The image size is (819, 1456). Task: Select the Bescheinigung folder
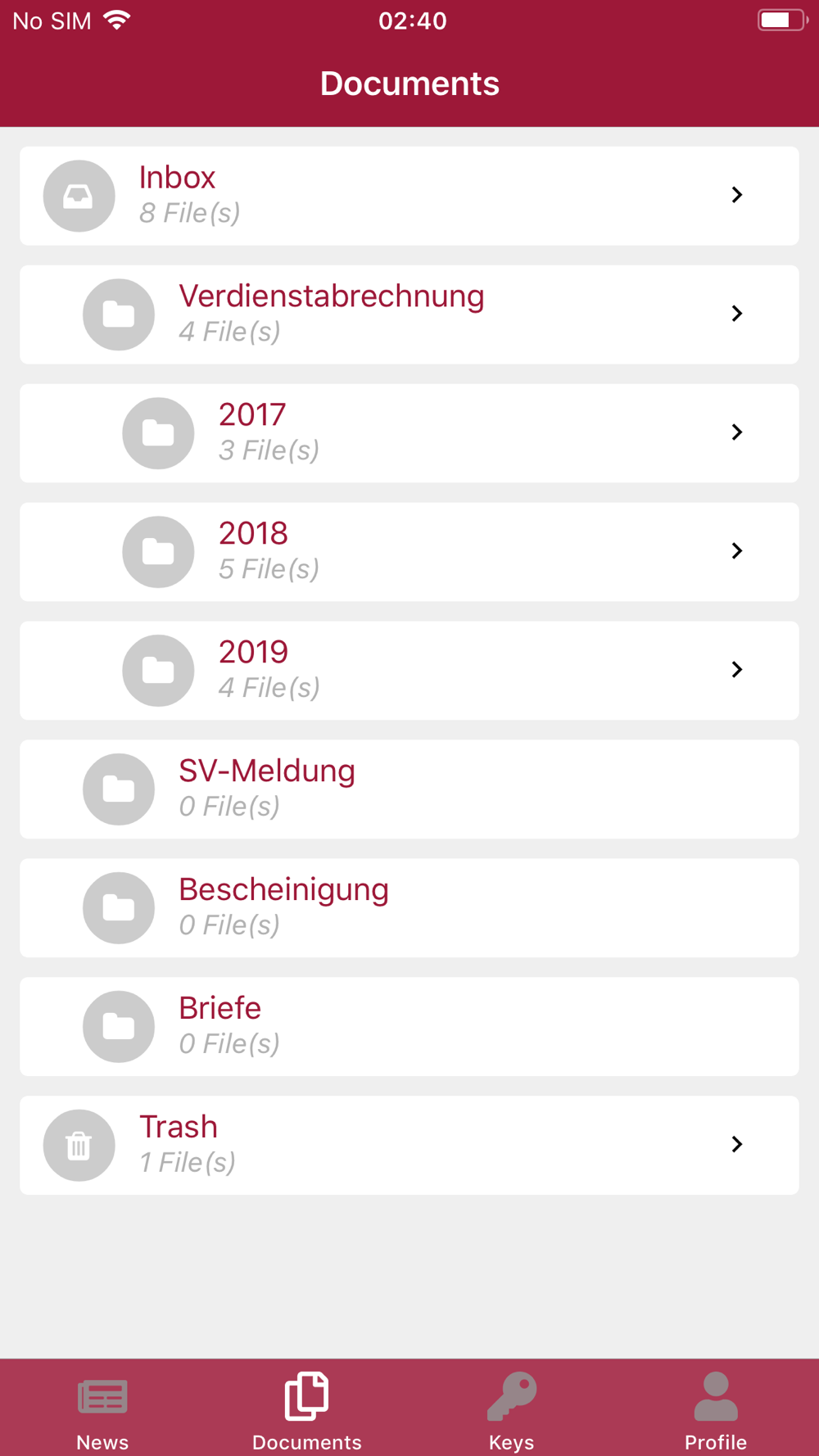409,908
